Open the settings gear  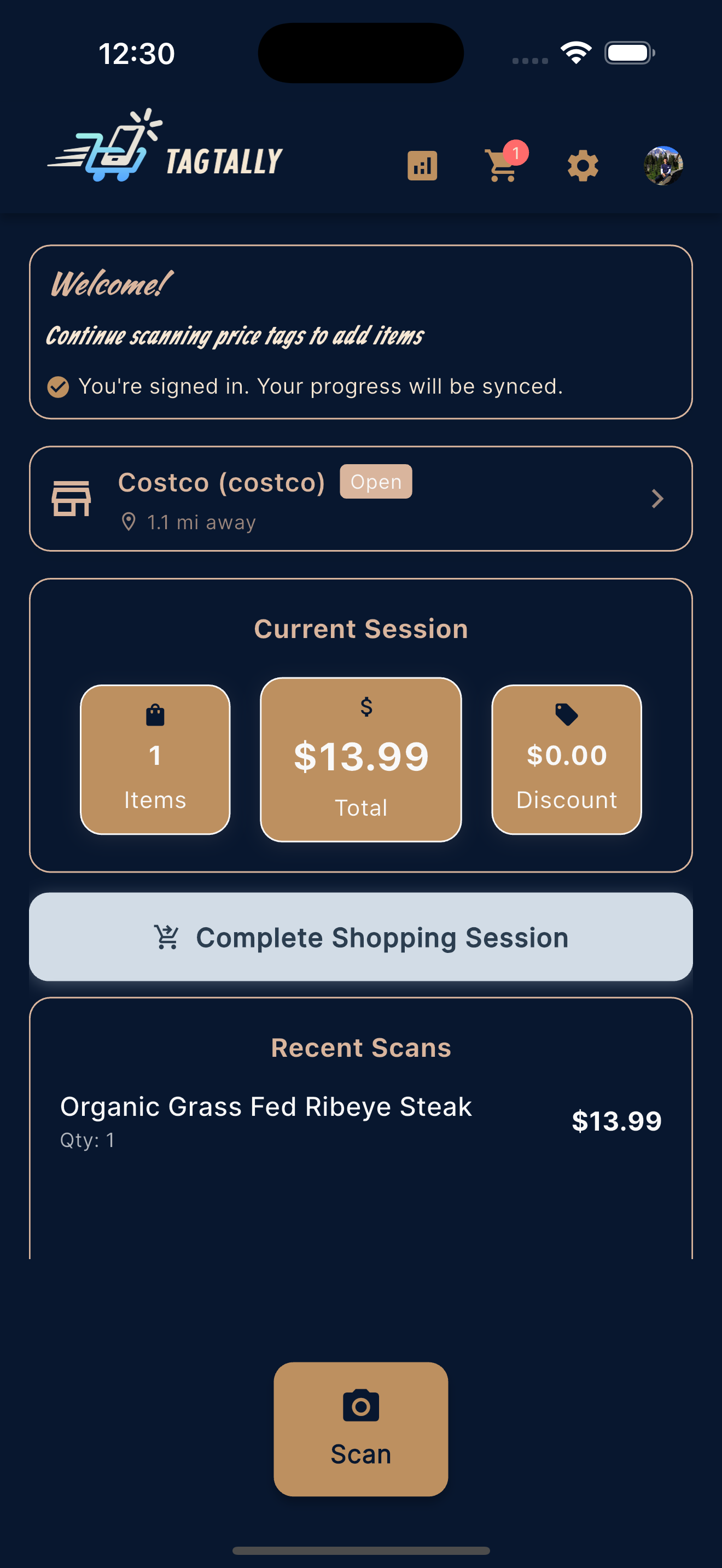click(582, 165)
